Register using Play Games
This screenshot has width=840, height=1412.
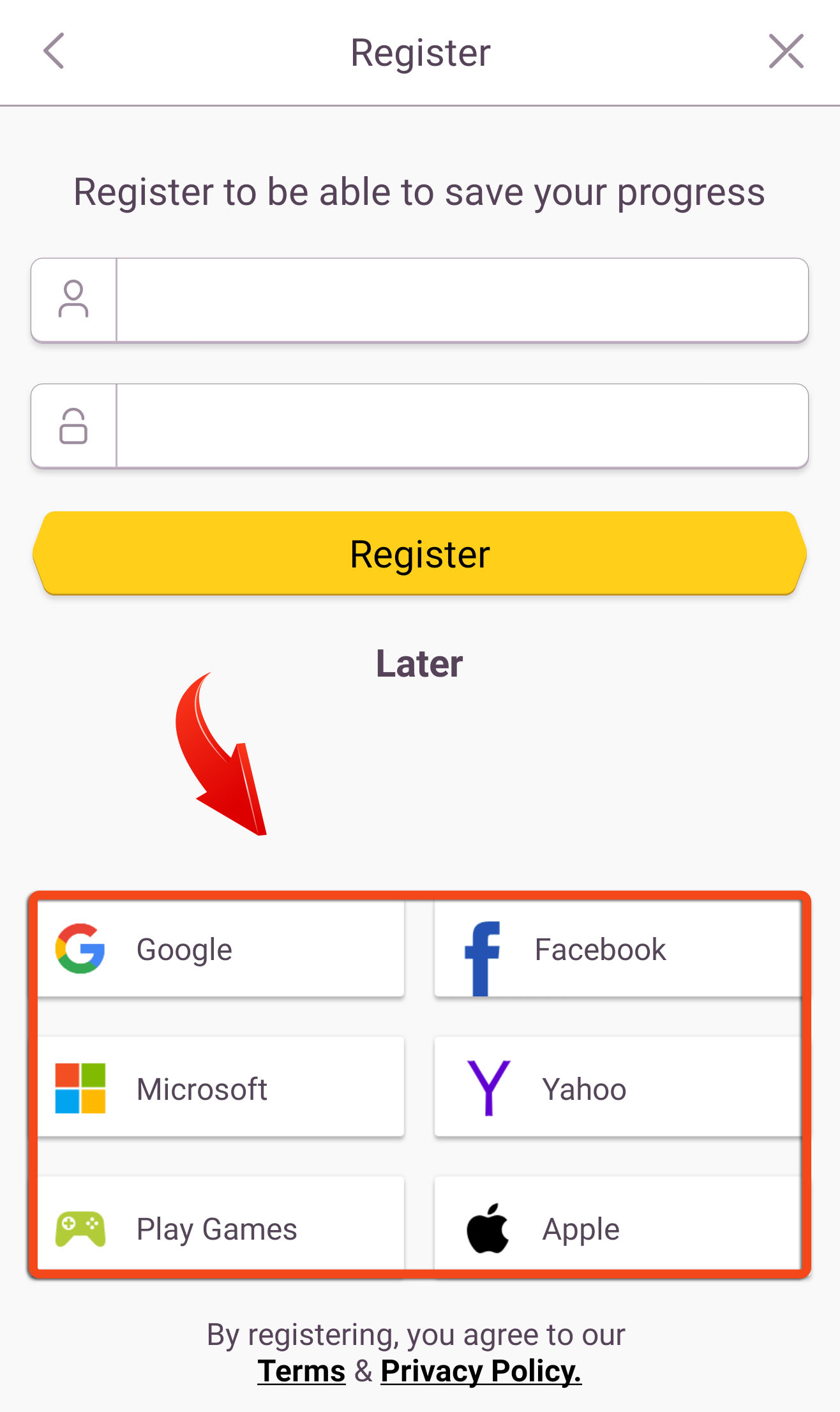point(221,1226)
